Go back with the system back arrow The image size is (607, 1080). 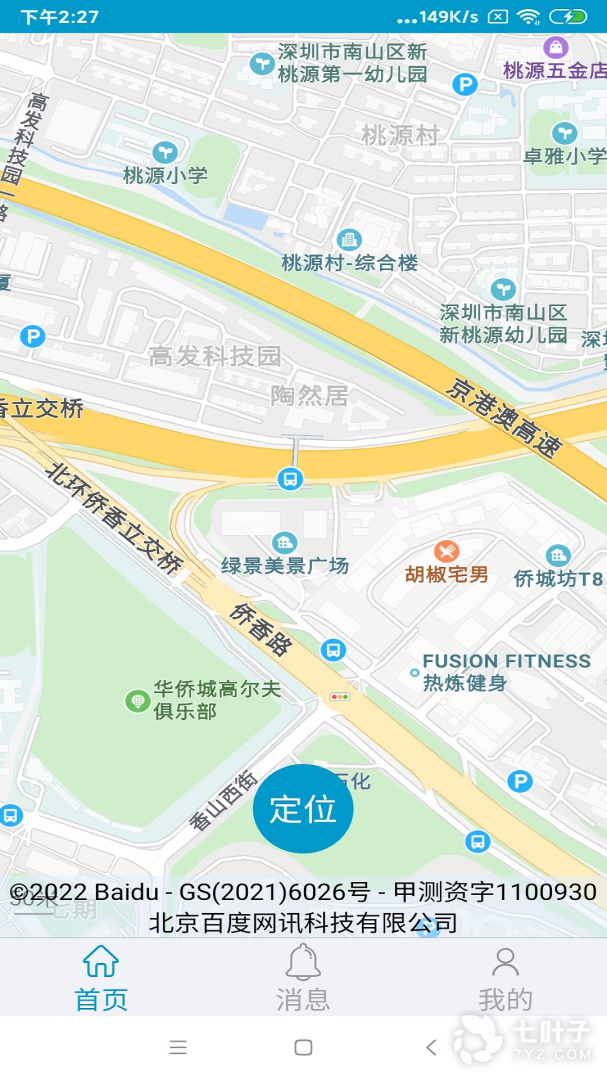click(431, 1048)
